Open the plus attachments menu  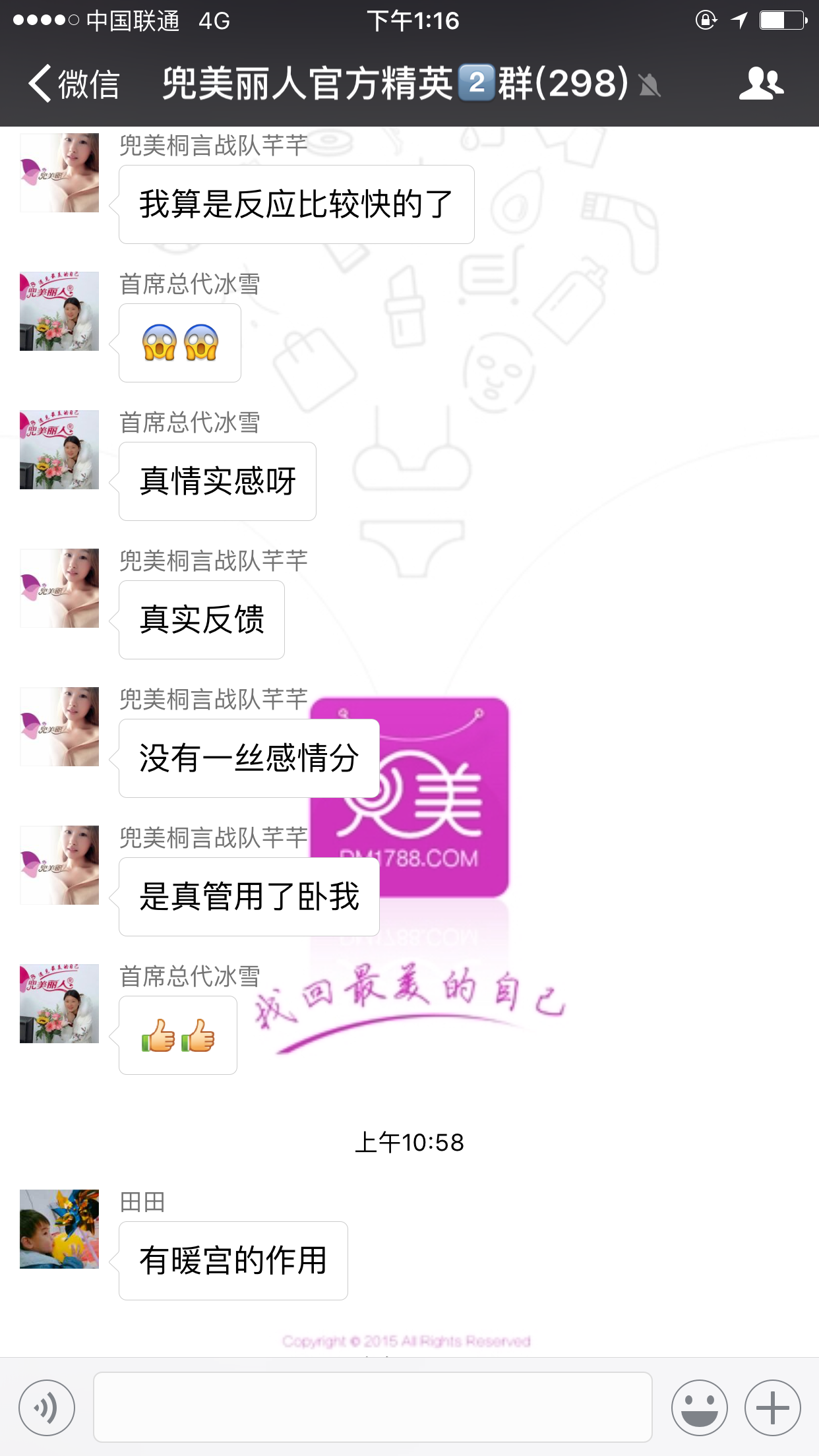tap(772, 1408)
